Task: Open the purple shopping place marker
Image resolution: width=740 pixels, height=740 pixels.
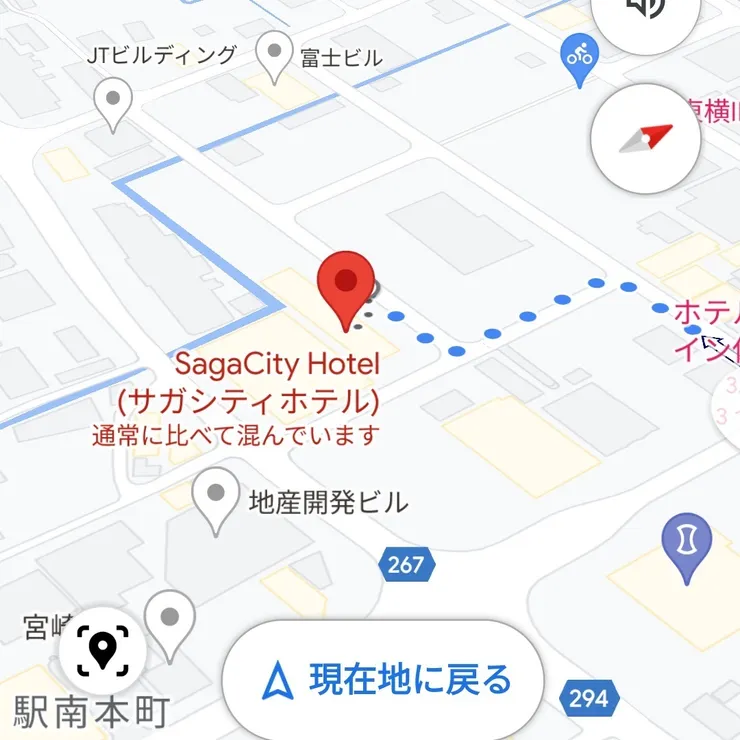Action: click(687, 543)
